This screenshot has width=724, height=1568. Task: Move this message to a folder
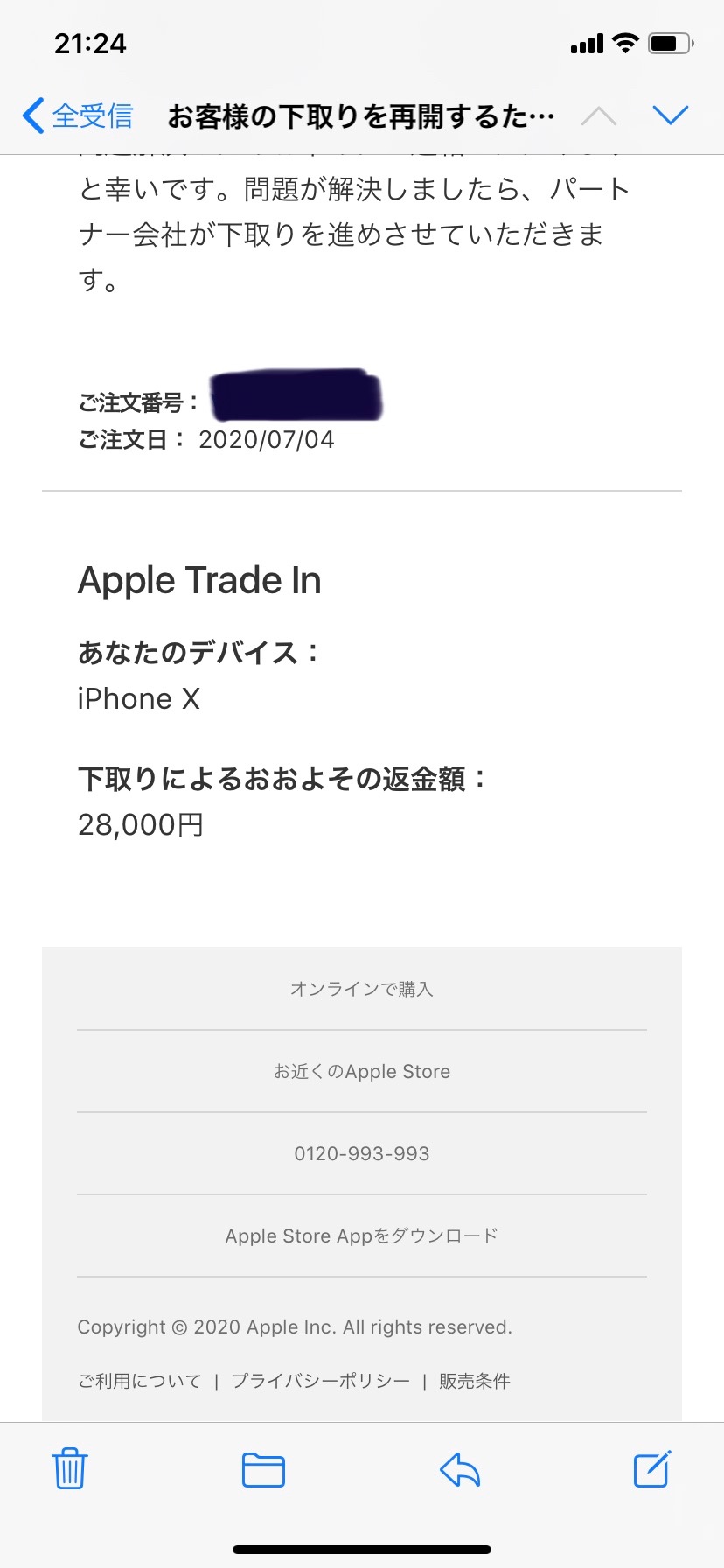(x=263, y=1469)
